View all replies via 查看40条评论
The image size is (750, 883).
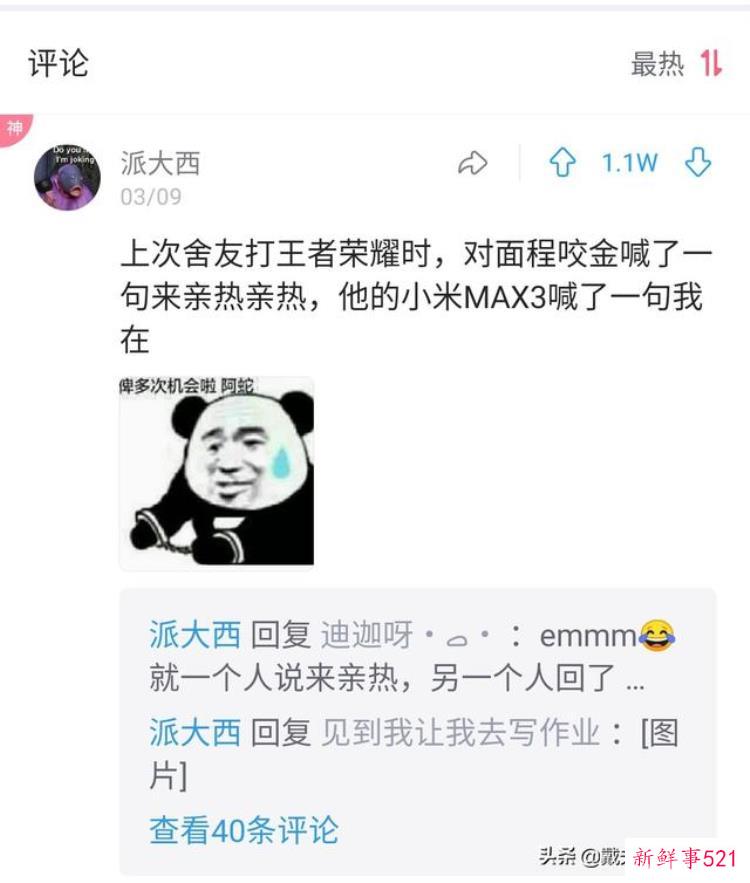(244, 829)
